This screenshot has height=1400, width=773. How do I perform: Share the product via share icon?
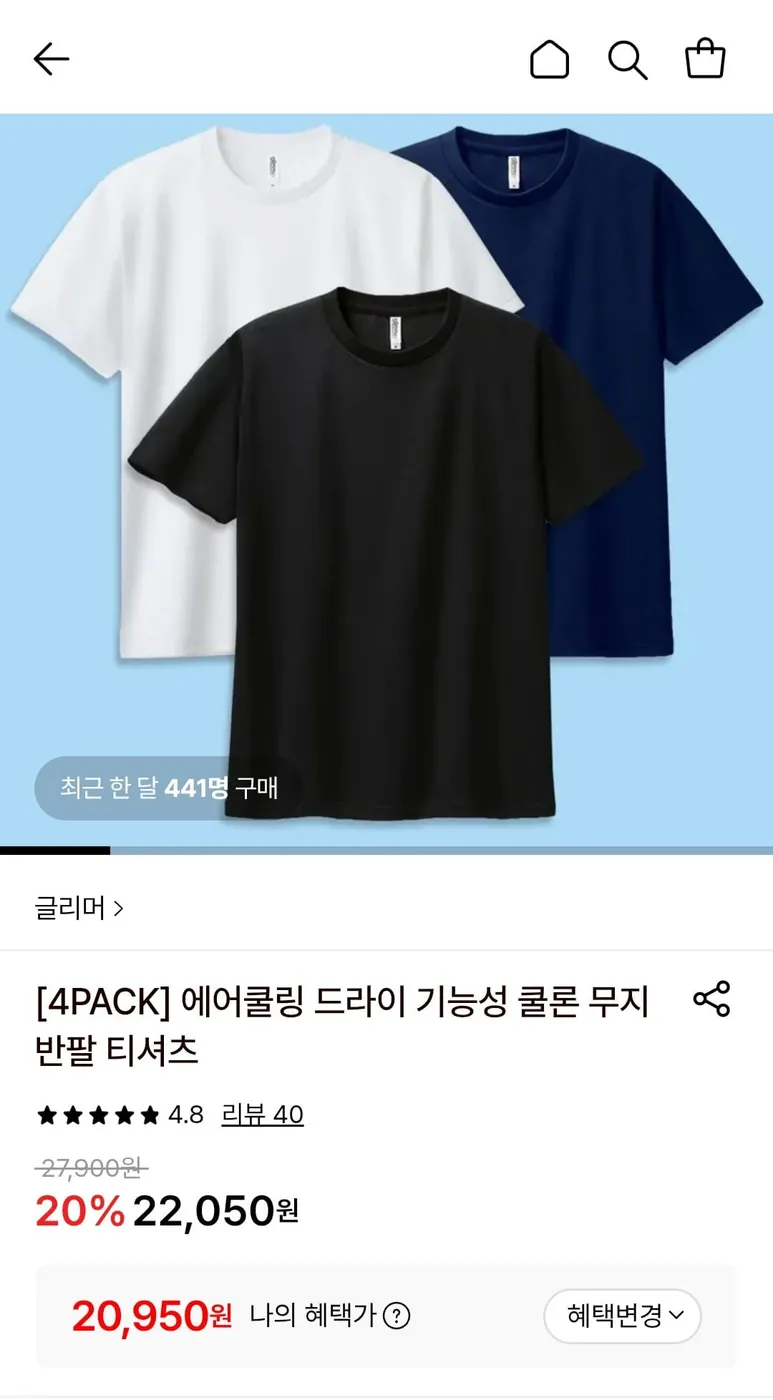[x=711, y=997]
